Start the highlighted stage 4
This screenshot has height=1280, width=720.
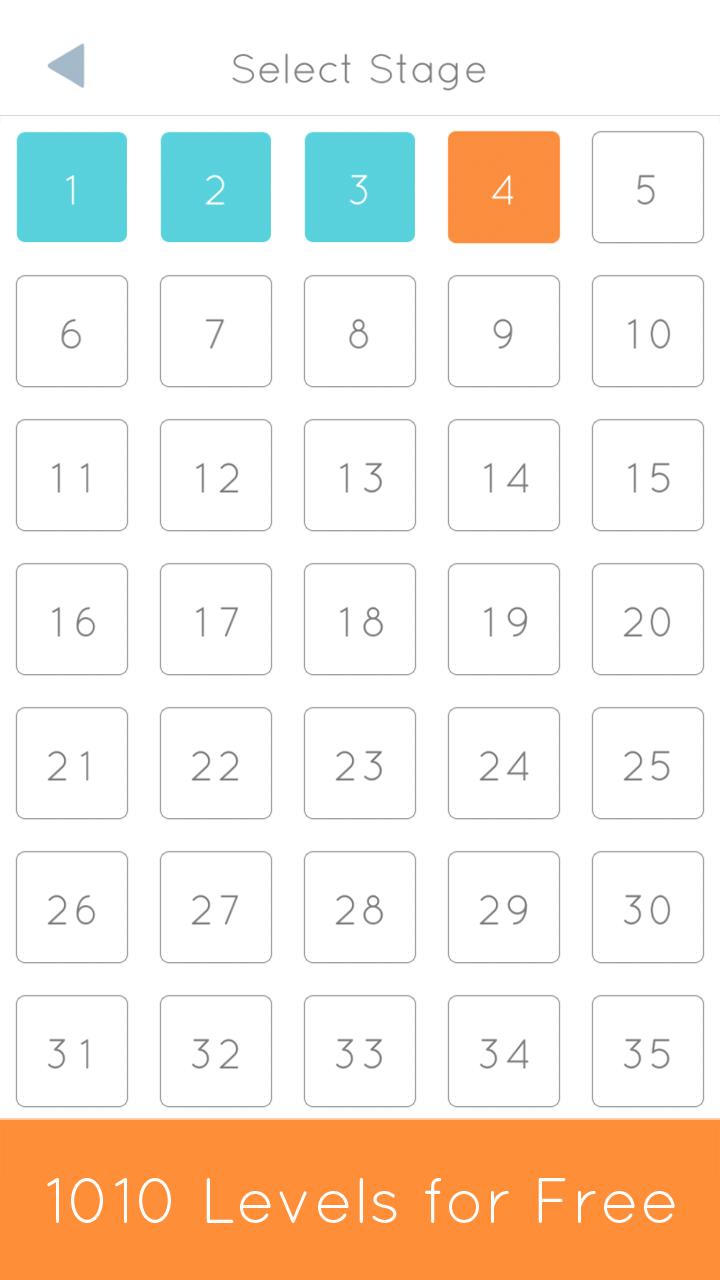[504, 187]
